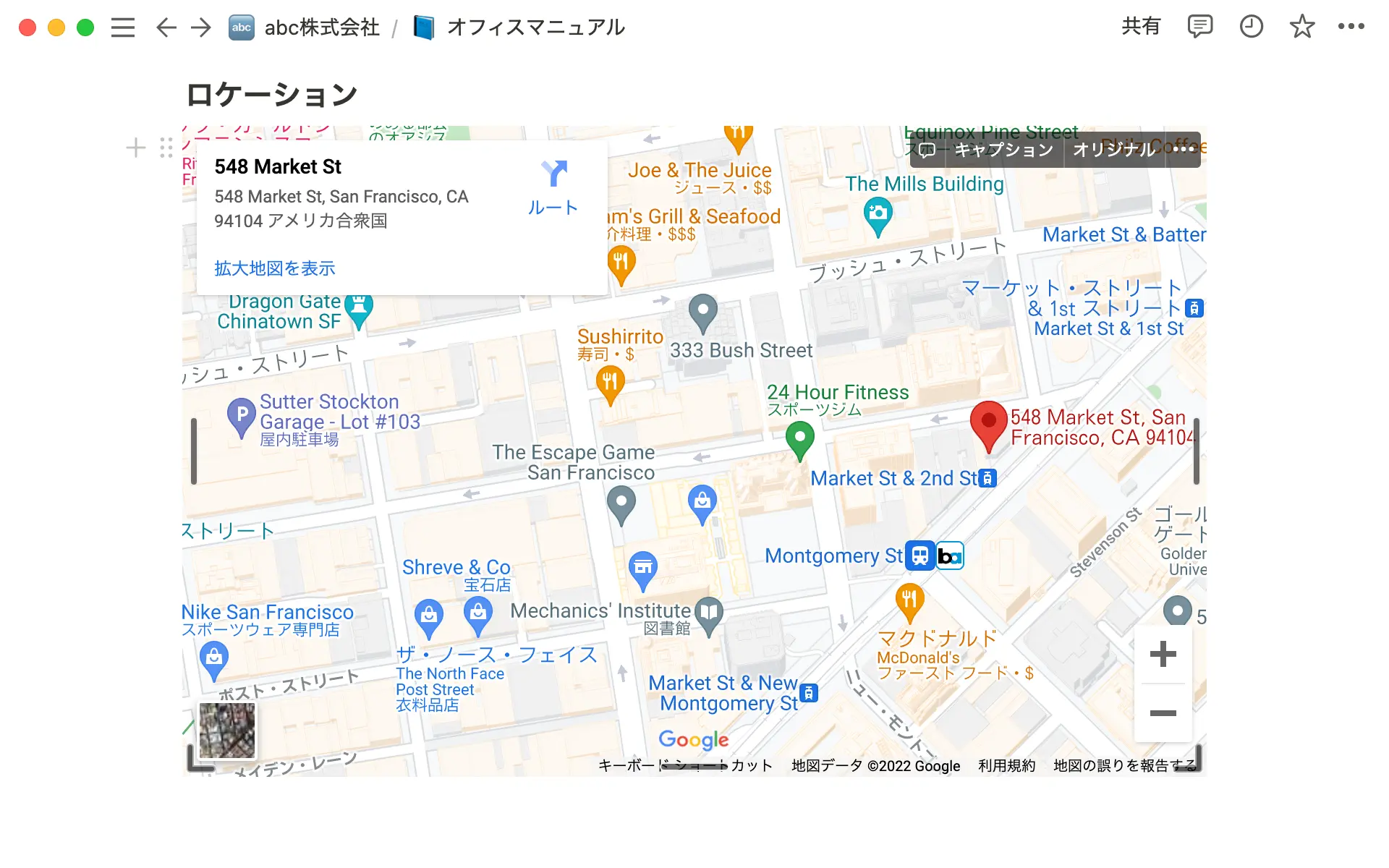Add a キャプション to the map
The image size is (1389, 868).
(x=1003, y=150)
